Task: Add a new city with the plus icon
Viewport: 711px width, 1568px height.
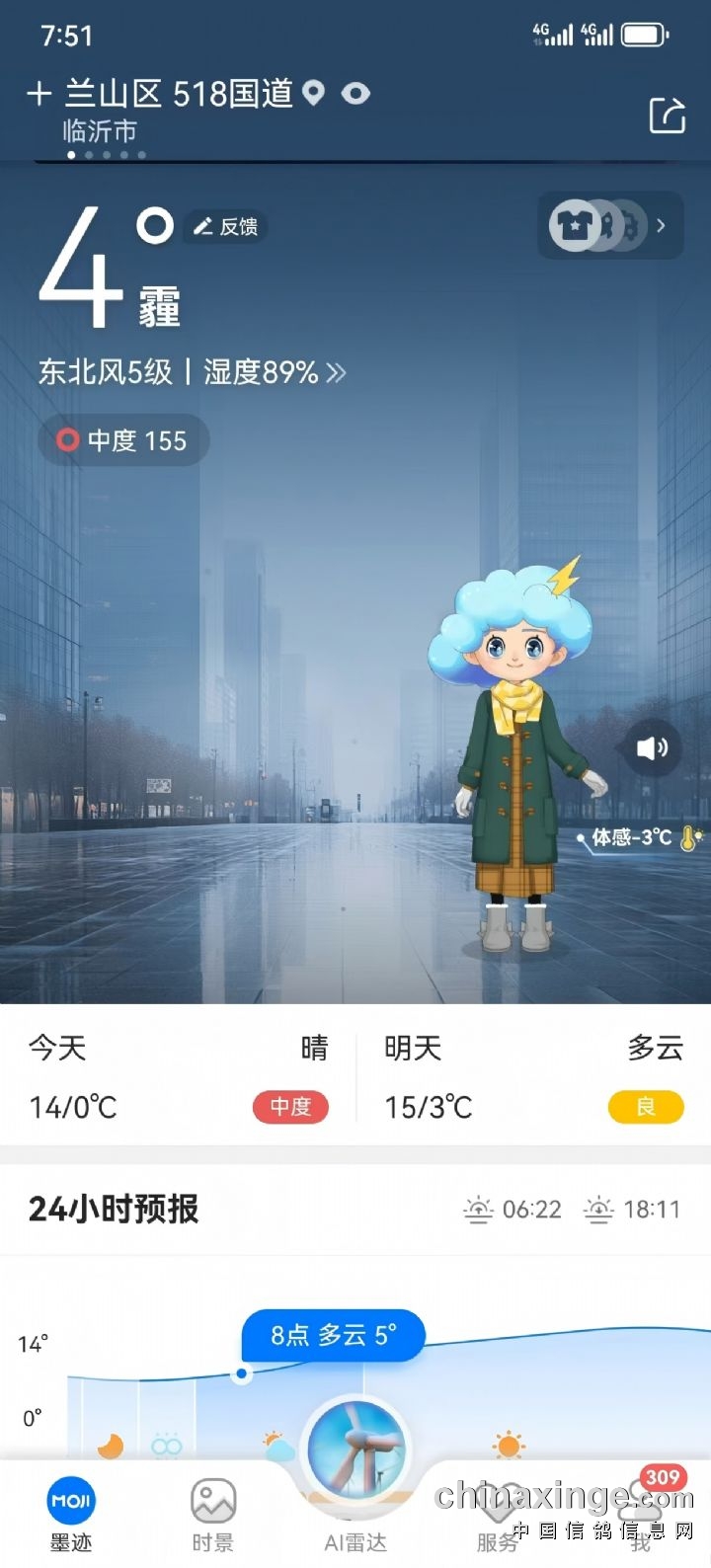Action: (x=39, y=94)
